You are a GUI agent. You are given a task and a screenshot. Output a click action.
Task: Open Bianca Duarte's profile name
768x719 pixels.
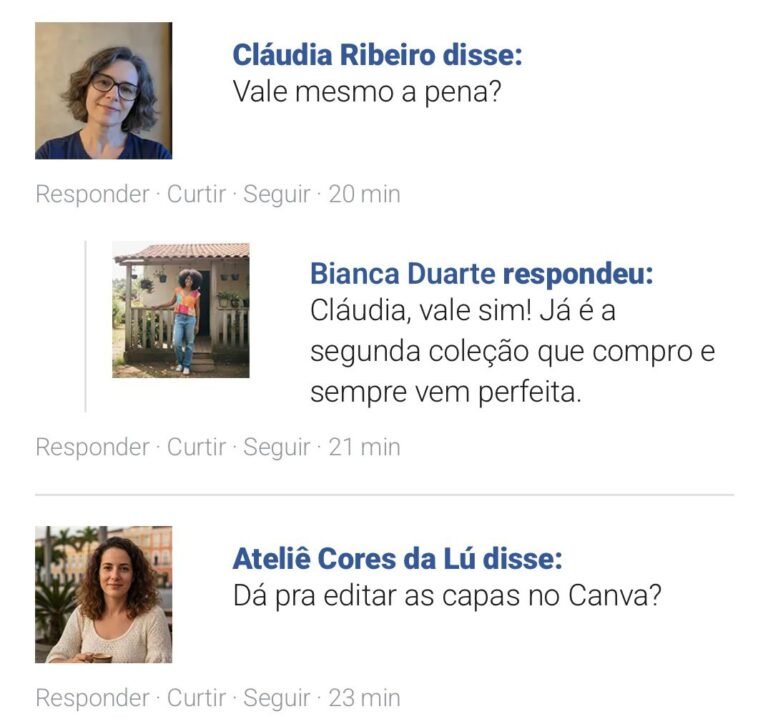(403, 273)
